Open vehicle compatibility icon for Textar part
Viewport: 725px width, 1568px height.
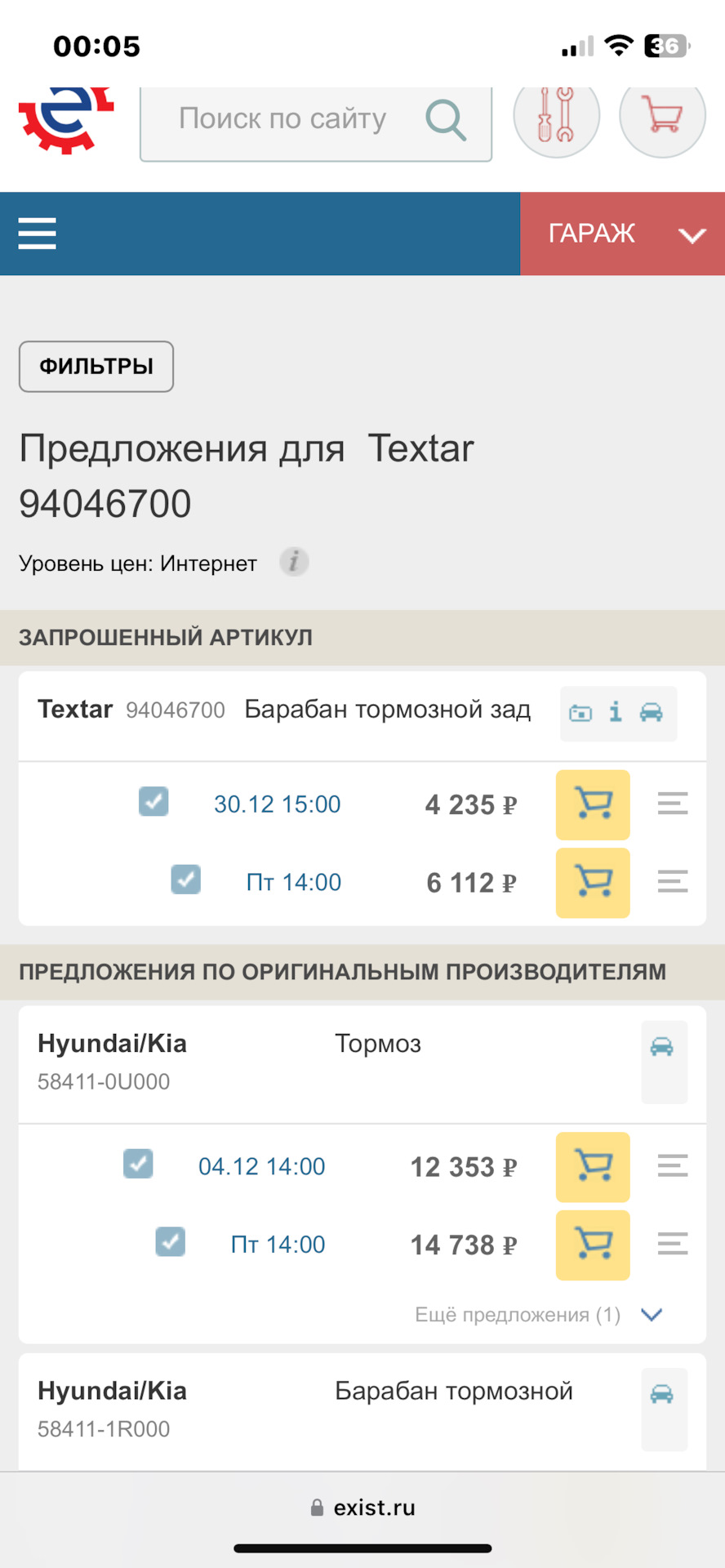click(652, 713)
